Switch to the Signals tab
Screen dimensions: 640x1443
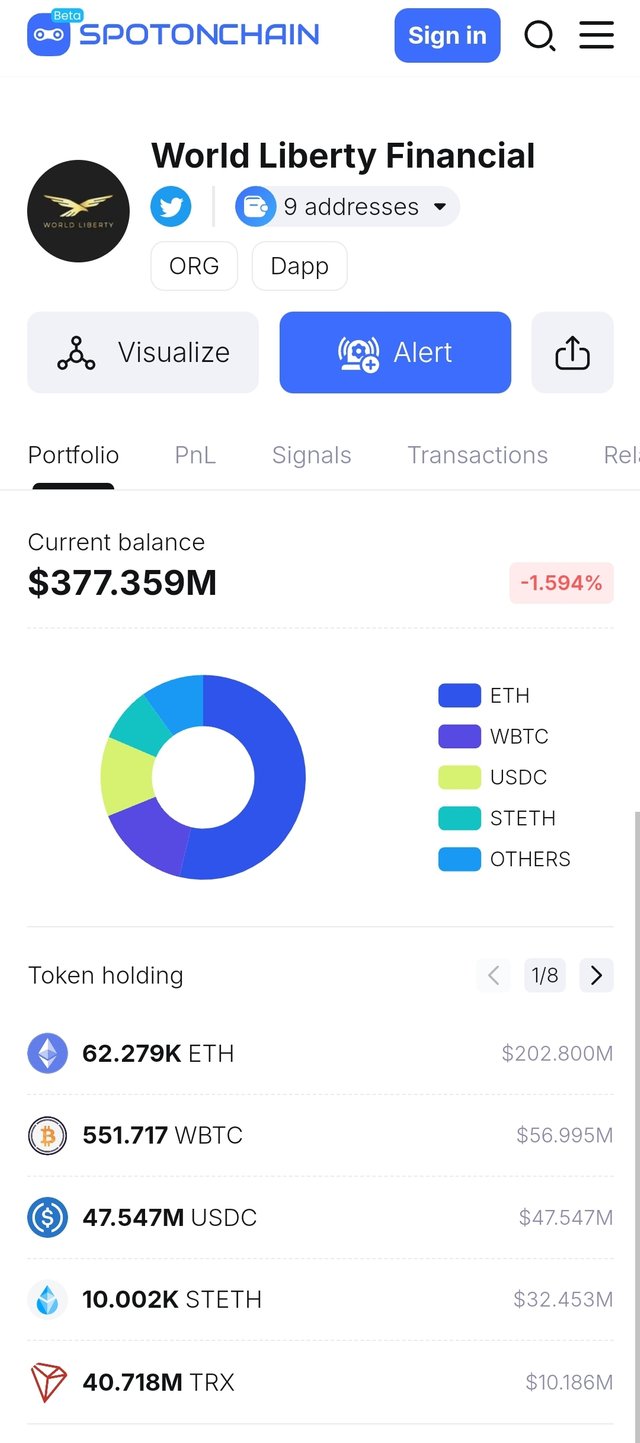pos(311,455)
